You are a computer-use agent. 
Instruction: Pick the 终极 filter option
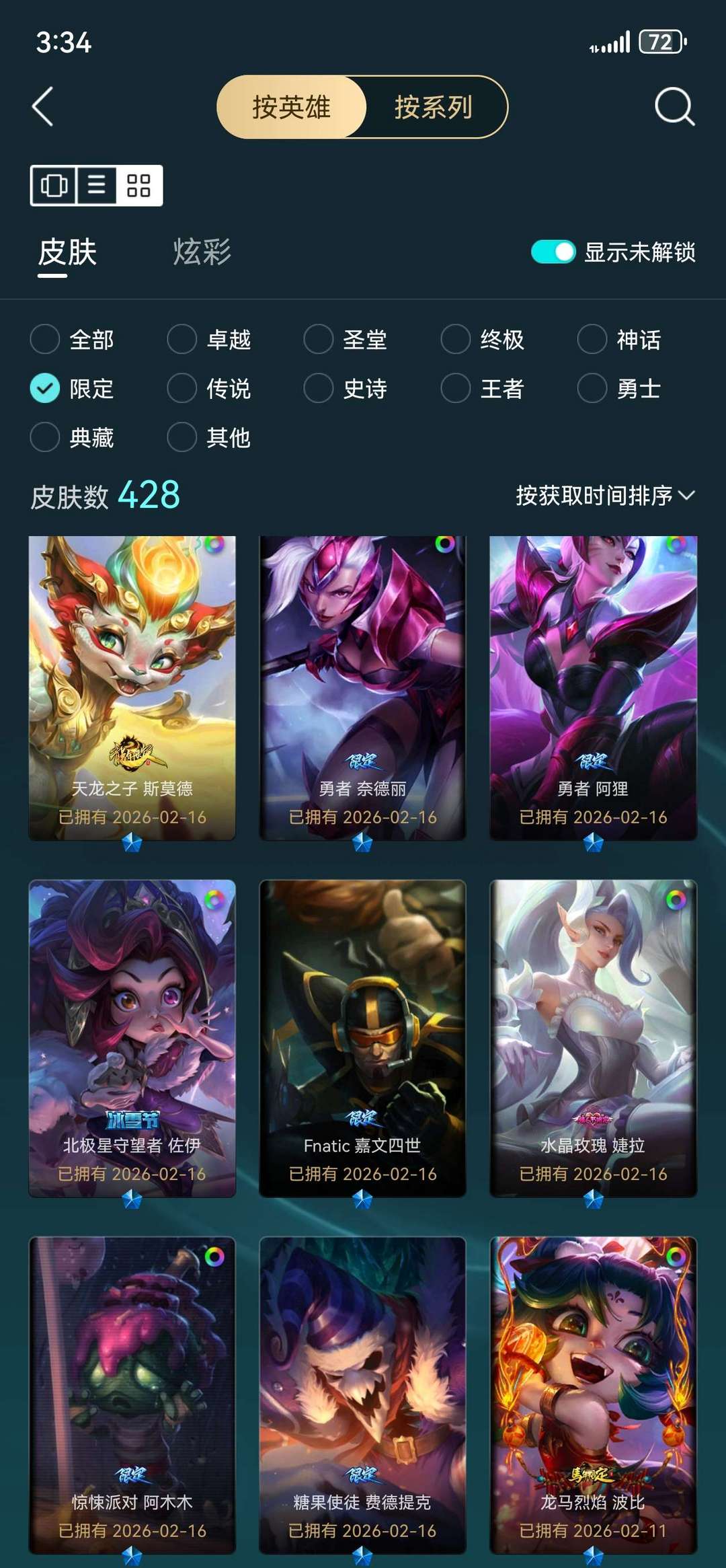click(483, 339)
